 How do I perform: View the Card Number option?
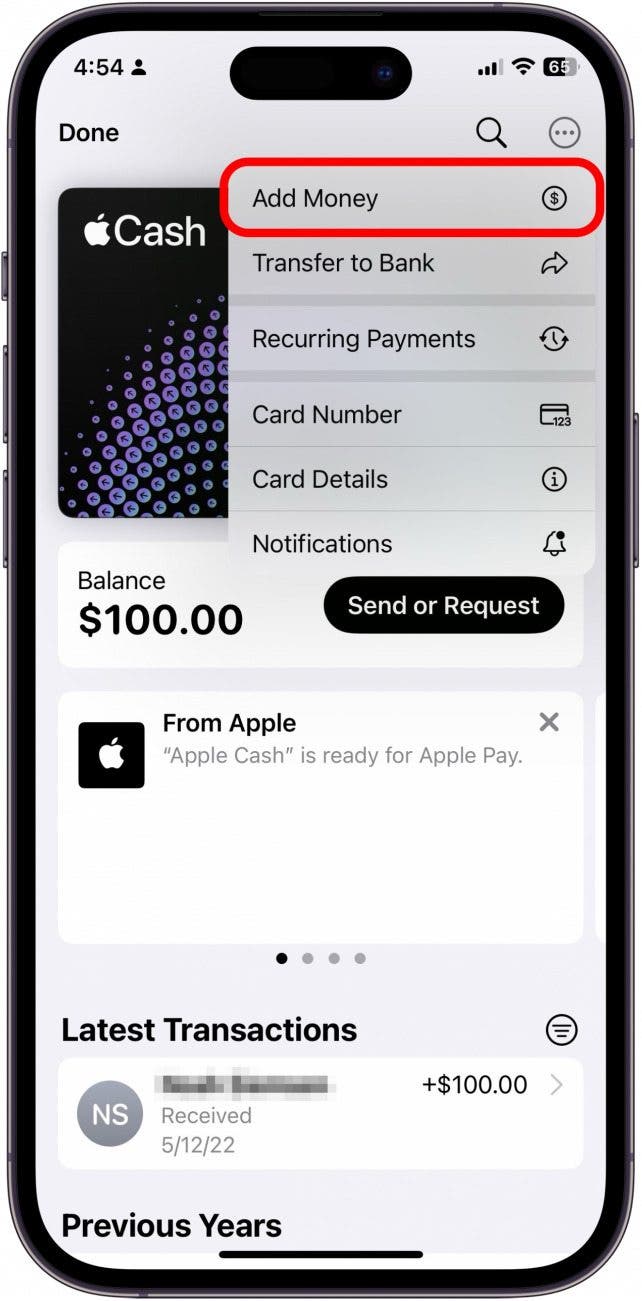pyautogui.click(x=410, y=415)
